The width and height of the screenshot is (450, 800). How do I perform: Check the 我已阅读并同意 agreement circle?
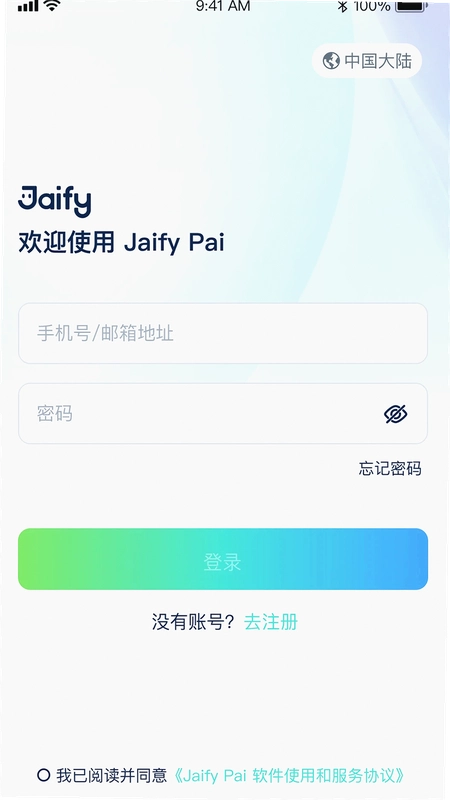tap(44, 776)
